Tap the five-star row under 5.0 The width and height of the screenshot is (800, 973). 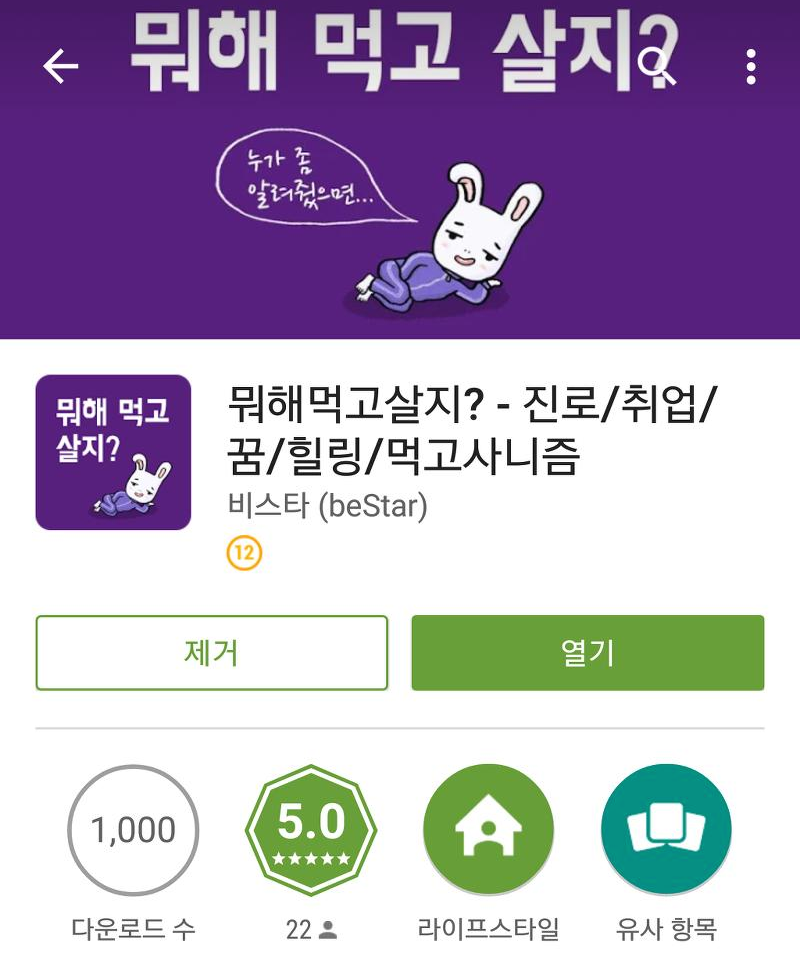pyautogui.click(x=309, y=858)
